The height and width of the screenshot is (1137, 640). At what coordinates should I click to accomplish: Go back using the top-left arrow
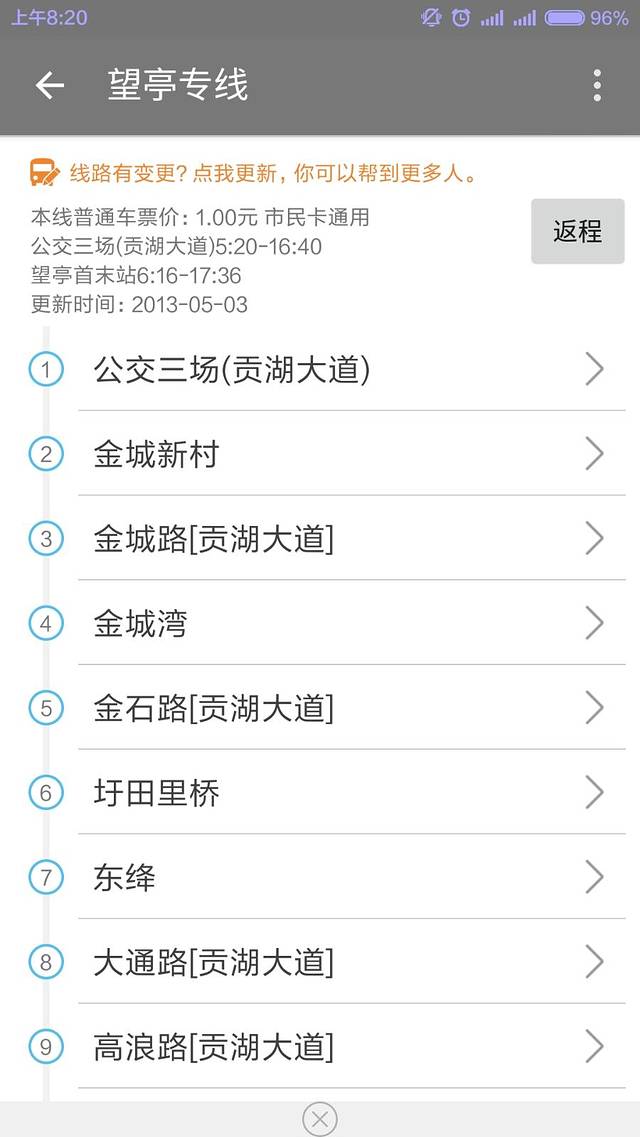click(49, 86)
